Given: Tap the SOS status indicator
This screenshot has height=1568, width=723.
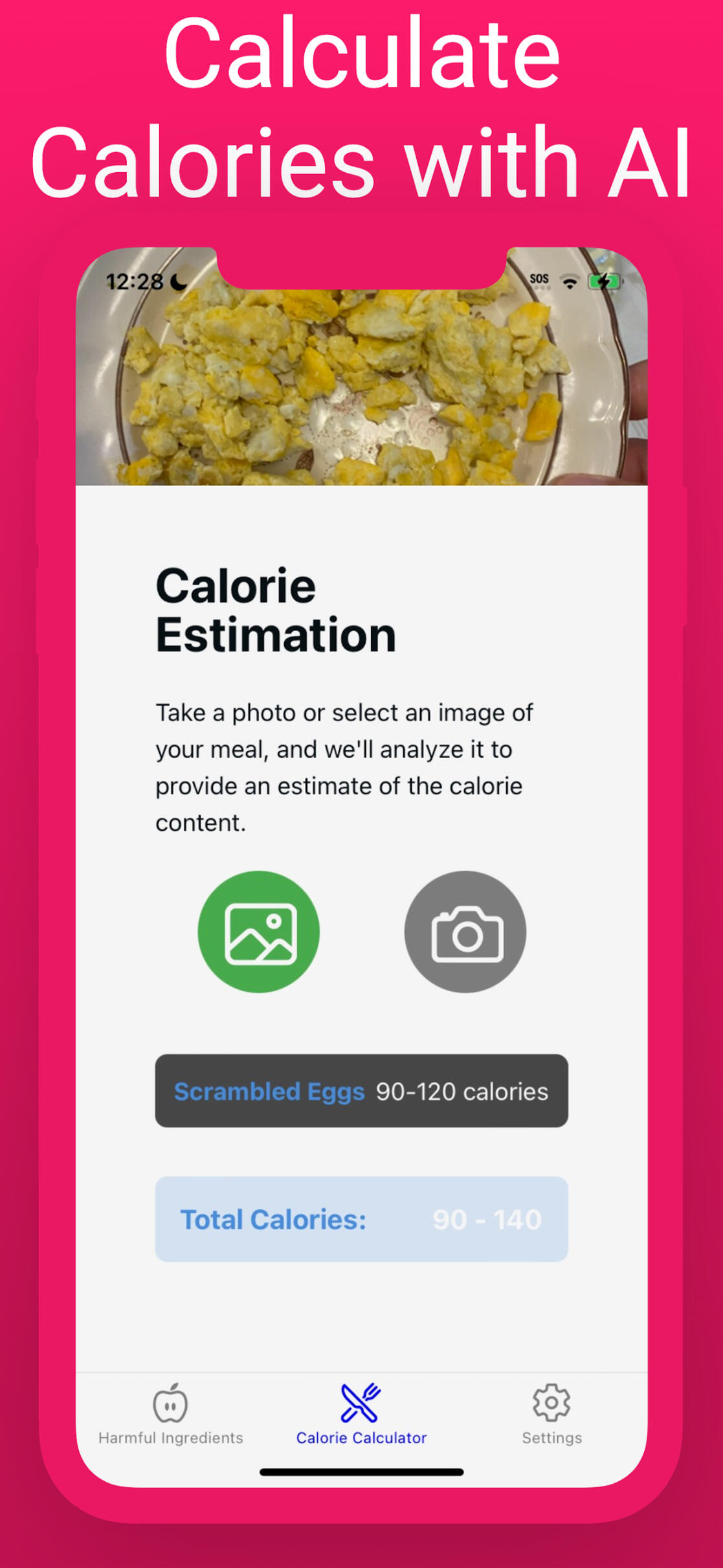Looking at the screenshot, I should pyautogui.click(x=539, y=278).
